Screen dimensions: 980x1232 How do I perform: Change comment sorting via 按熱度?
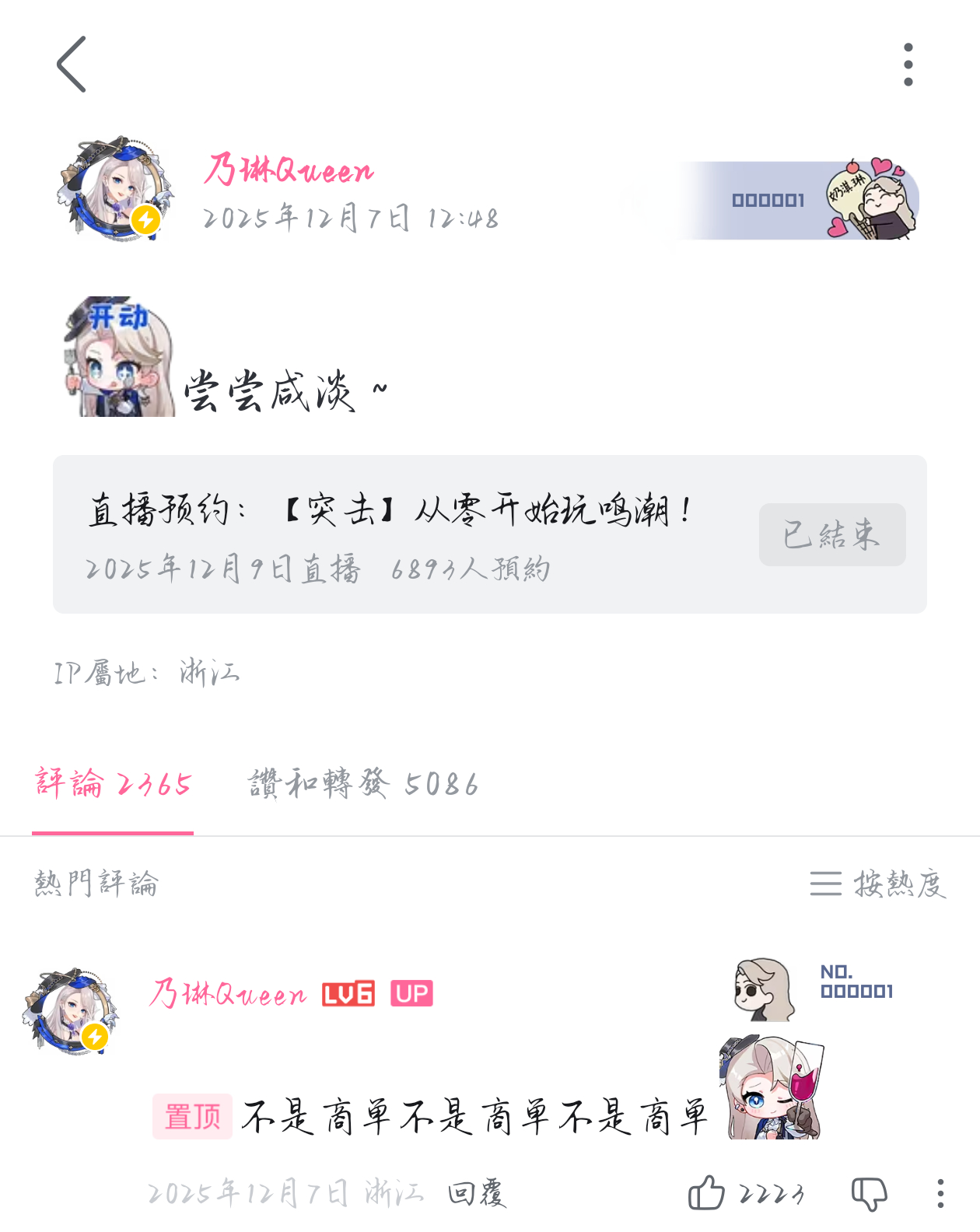coord(878,884)
